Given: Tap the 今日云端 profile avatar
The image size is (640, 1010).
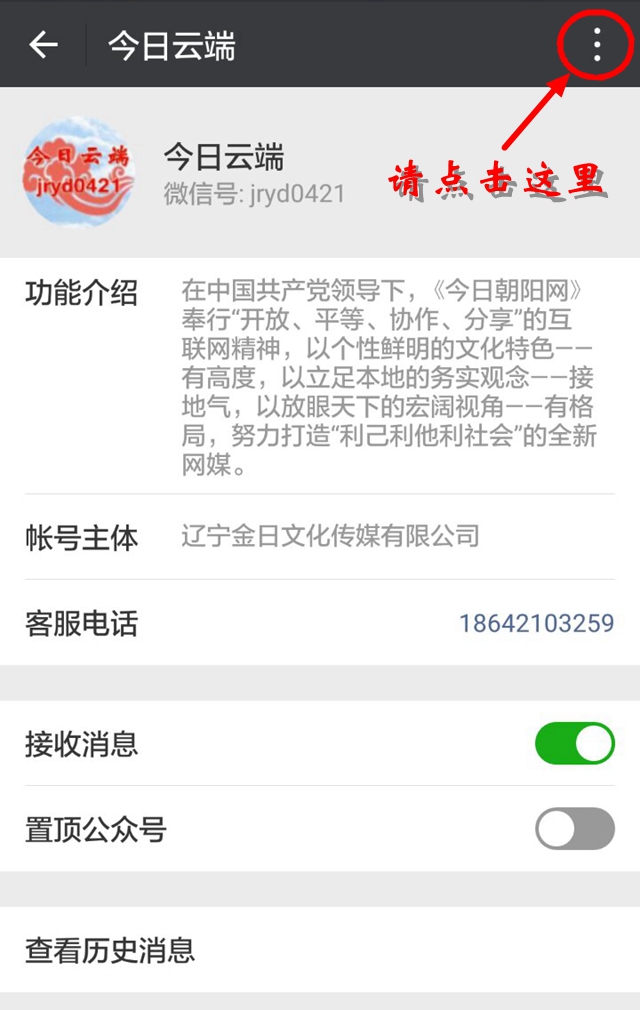Looking at the screenshot, I should click(78, 172).
